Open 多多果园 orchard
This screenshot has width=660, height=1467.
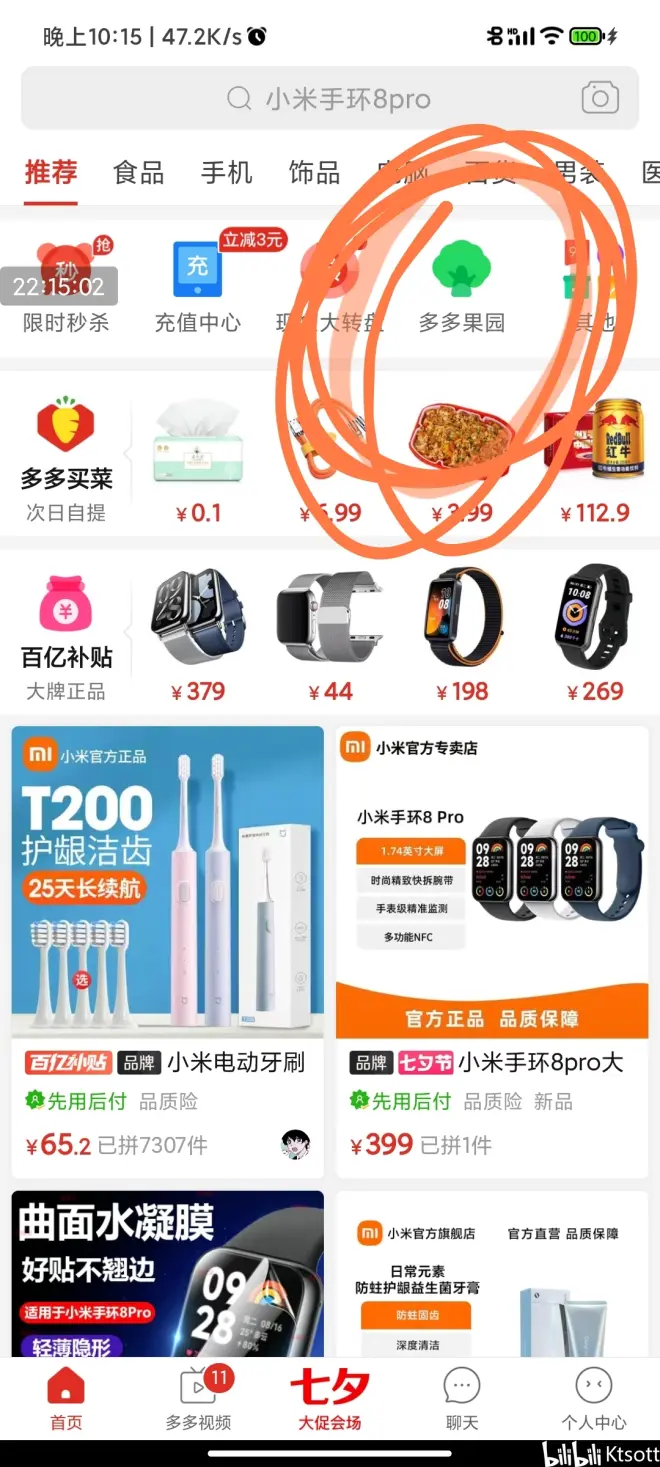461,285
